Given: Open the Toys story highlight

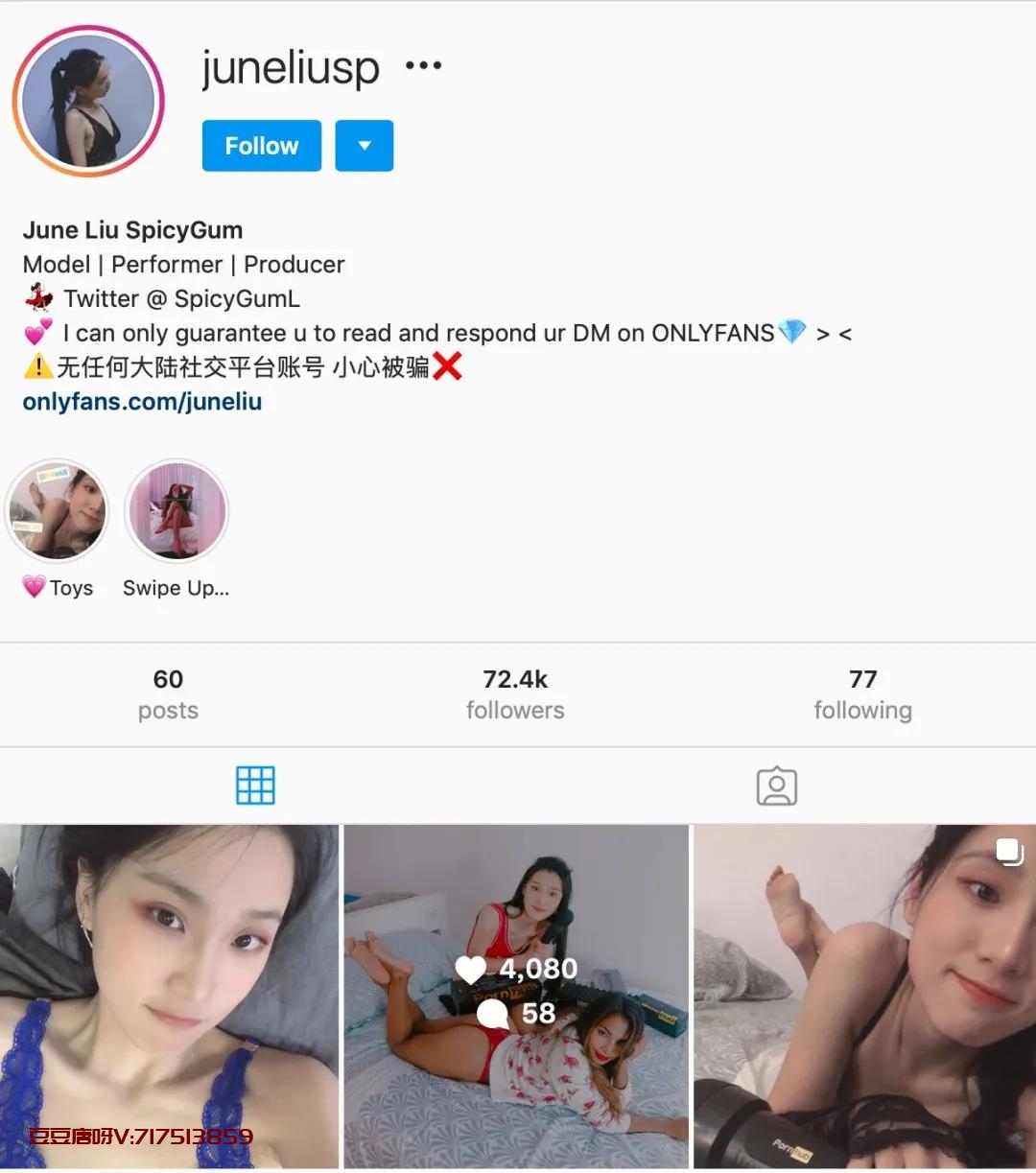Looking at the screenshot, I should (x=58, y=512).
